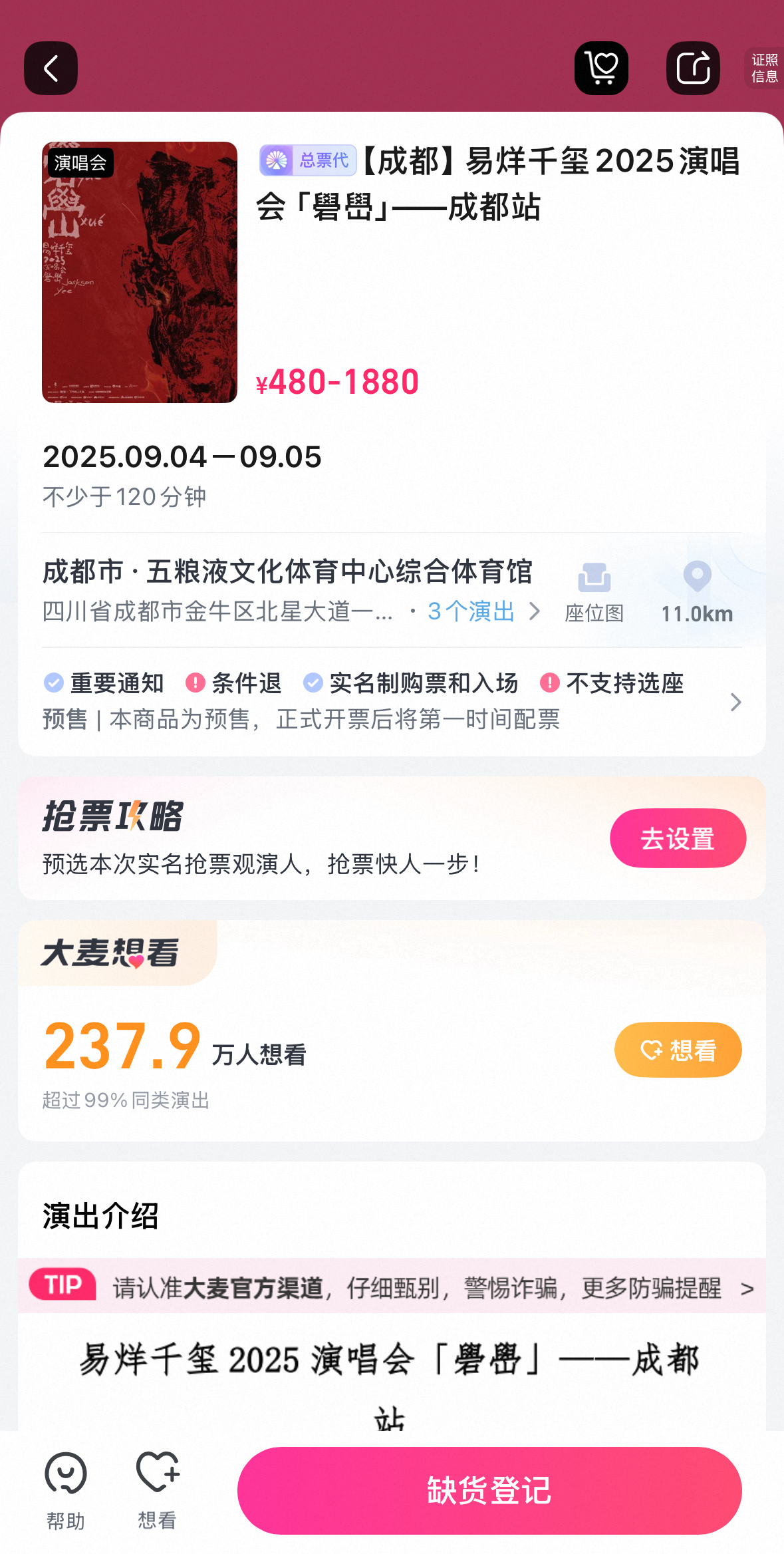Open 证照信息 license info
The width and height of the screenshot is (784, 1554).
click(x=764, y=68)
